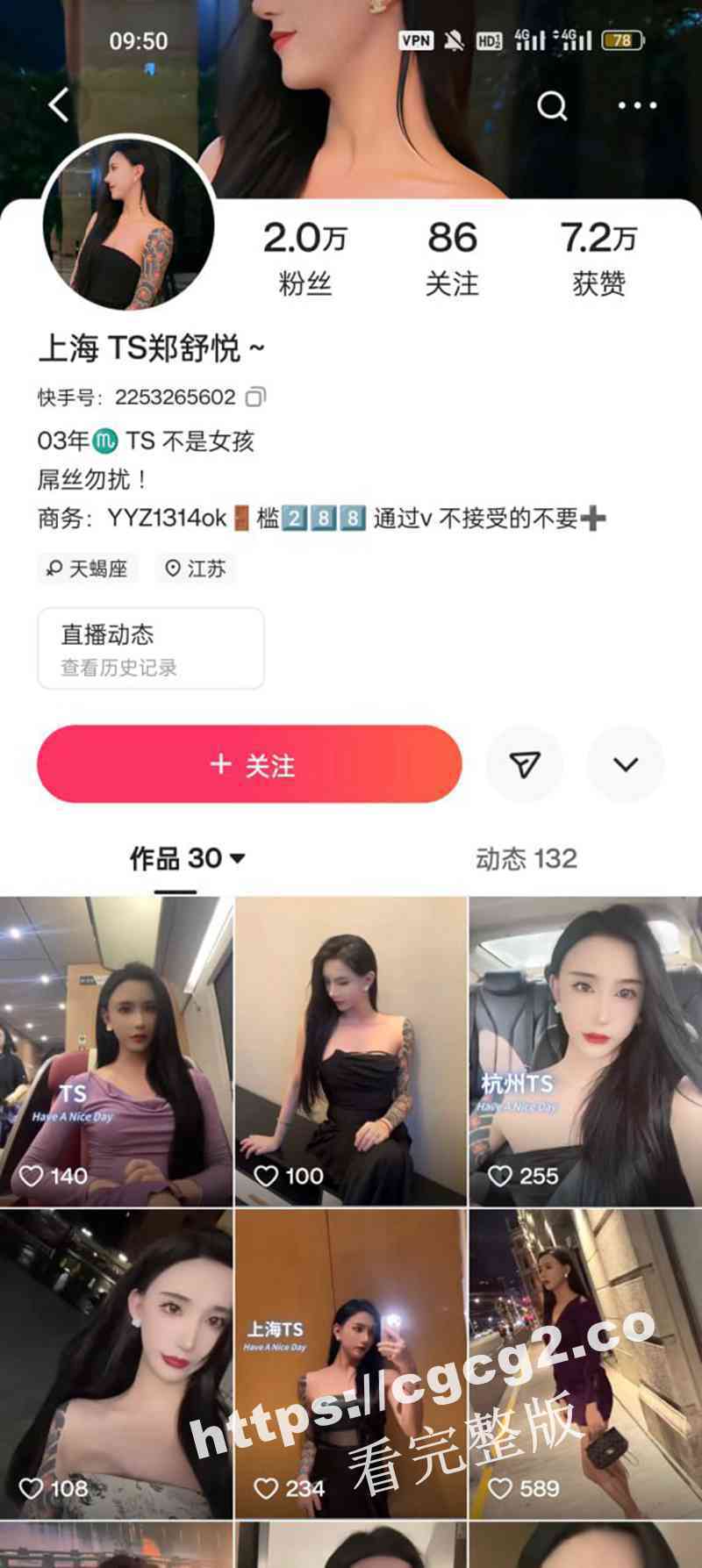Select the 天蝎座 zodiac tag
Screen dimensions: 702x1568
(x=88, y=569)
